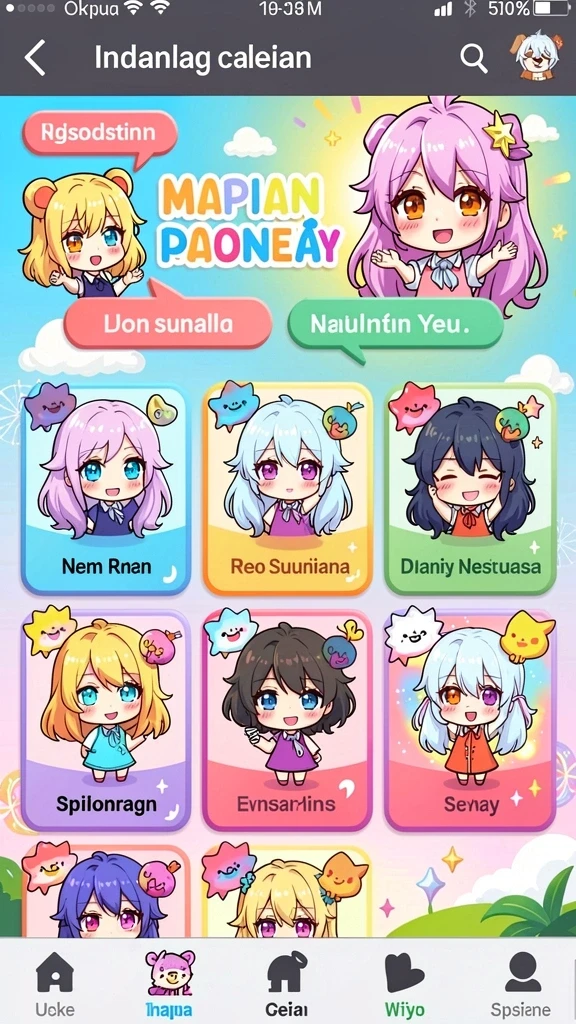
Task: Switch to the Inapua tab
Action: click(x=169, y=985)
